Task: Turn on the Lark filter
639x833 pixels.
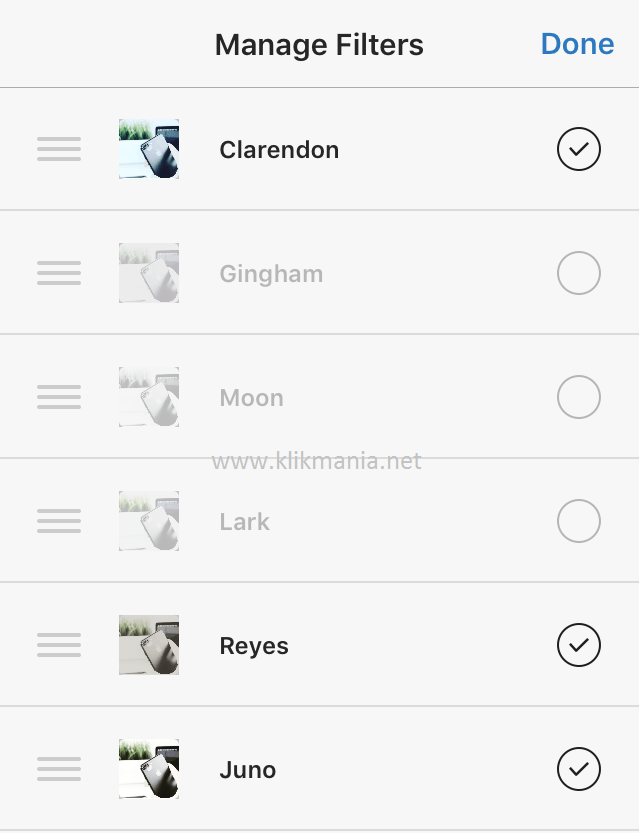Action: coord(578,521)
